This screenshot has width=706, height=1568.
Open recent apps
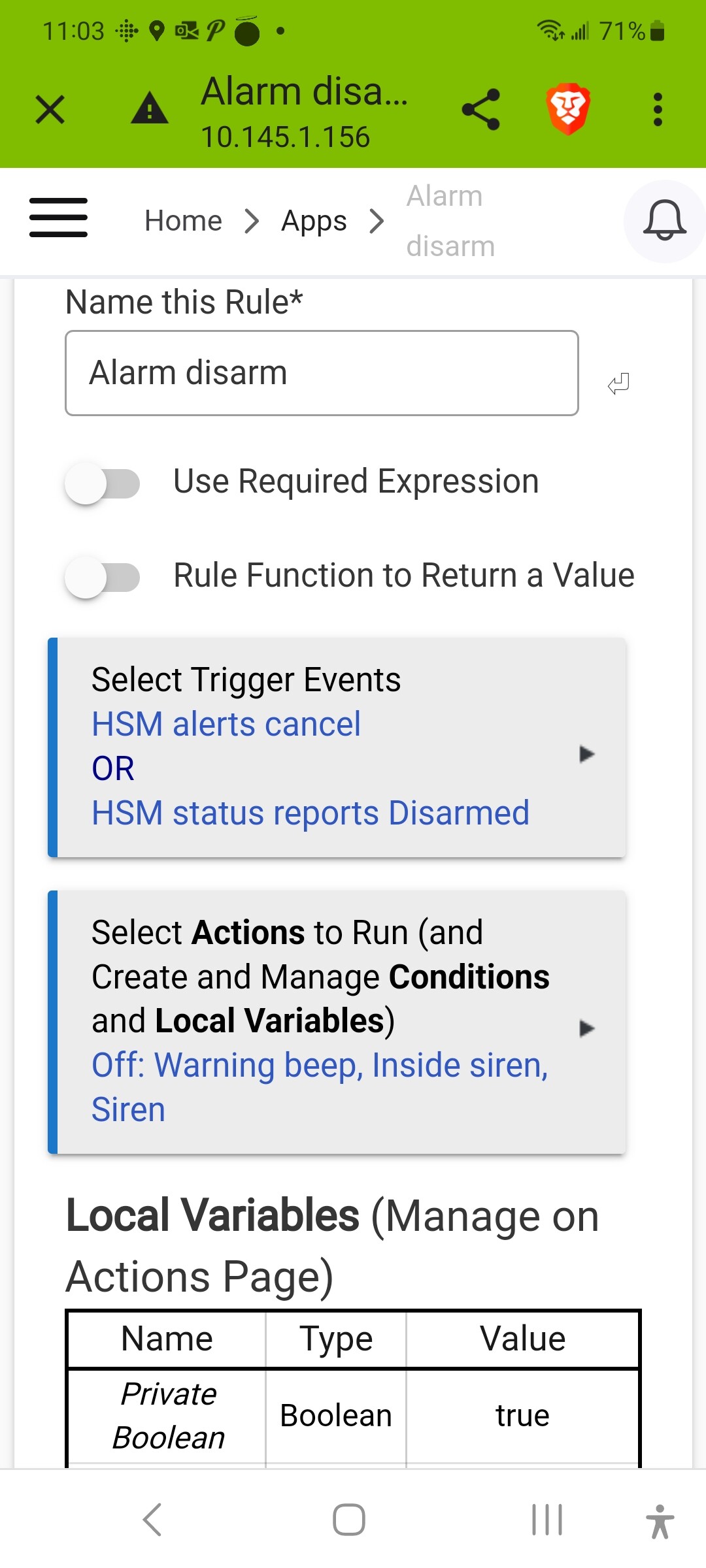click(x=546, y=1520)
